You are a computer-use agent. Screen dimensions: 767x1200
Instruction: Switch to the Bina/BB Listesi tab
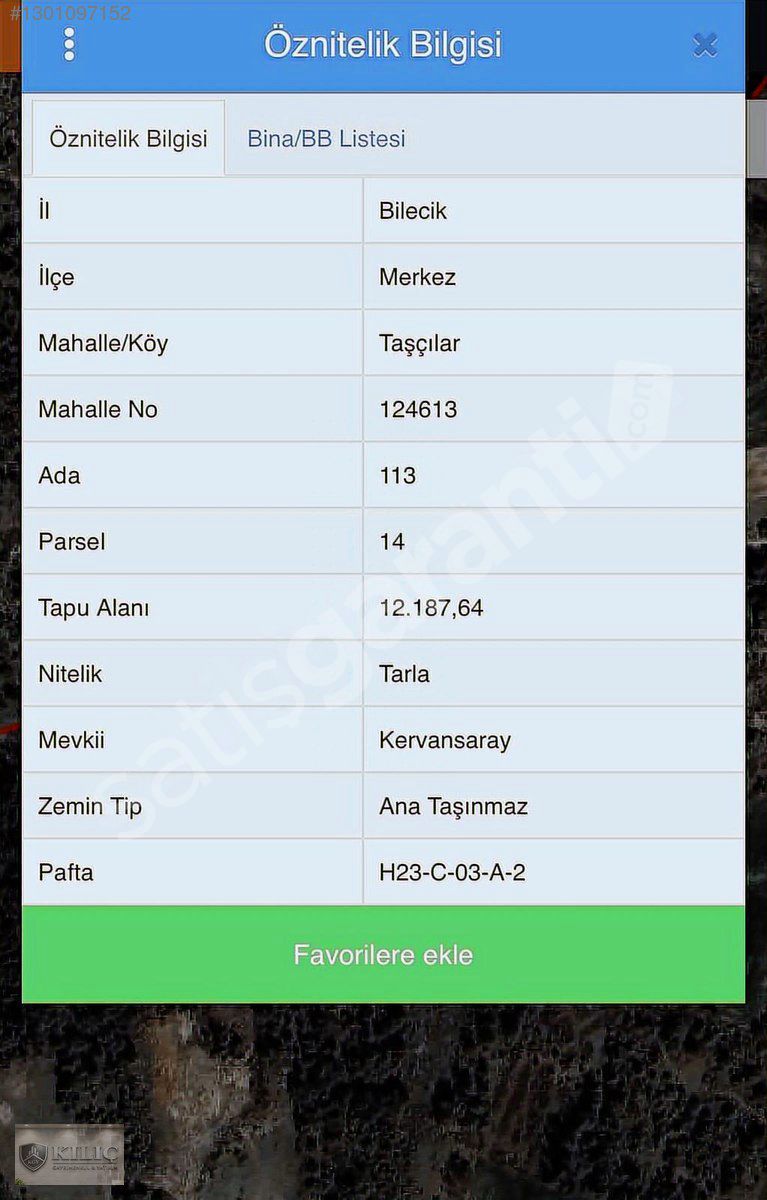point(326,139)
